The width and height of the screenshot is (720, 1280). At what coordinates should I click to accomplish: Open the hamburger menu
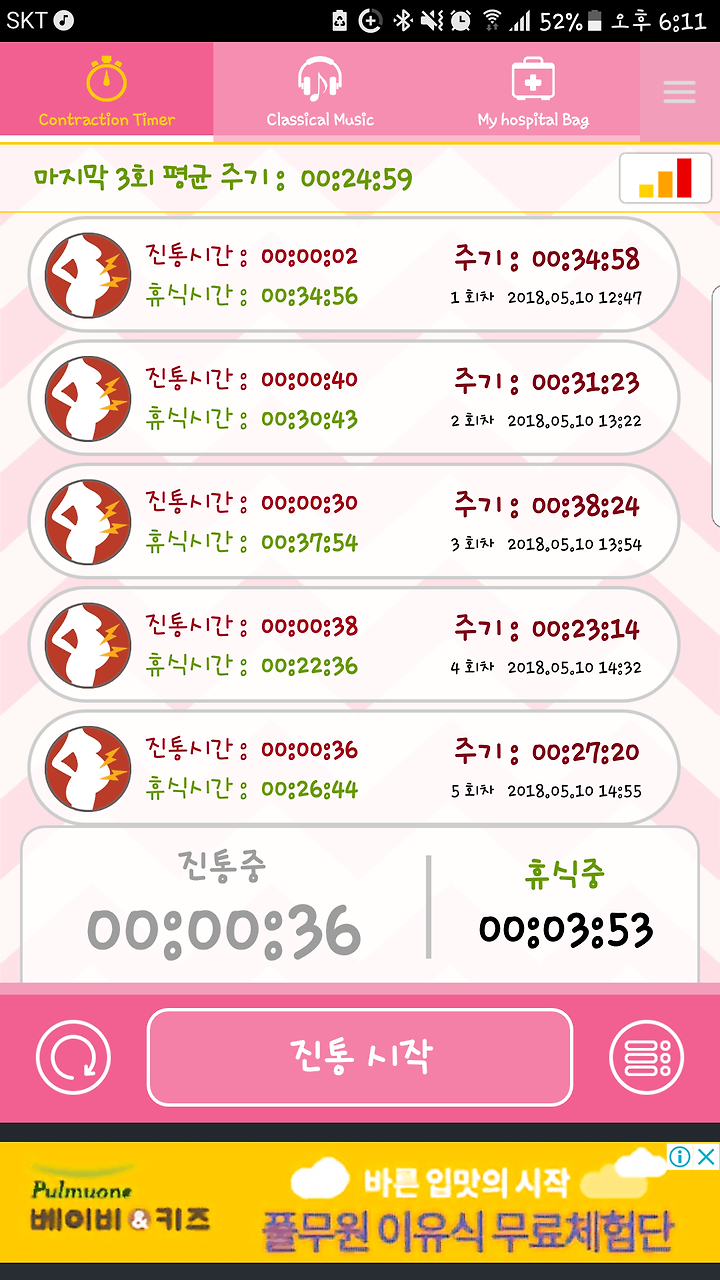coord(680,92)
